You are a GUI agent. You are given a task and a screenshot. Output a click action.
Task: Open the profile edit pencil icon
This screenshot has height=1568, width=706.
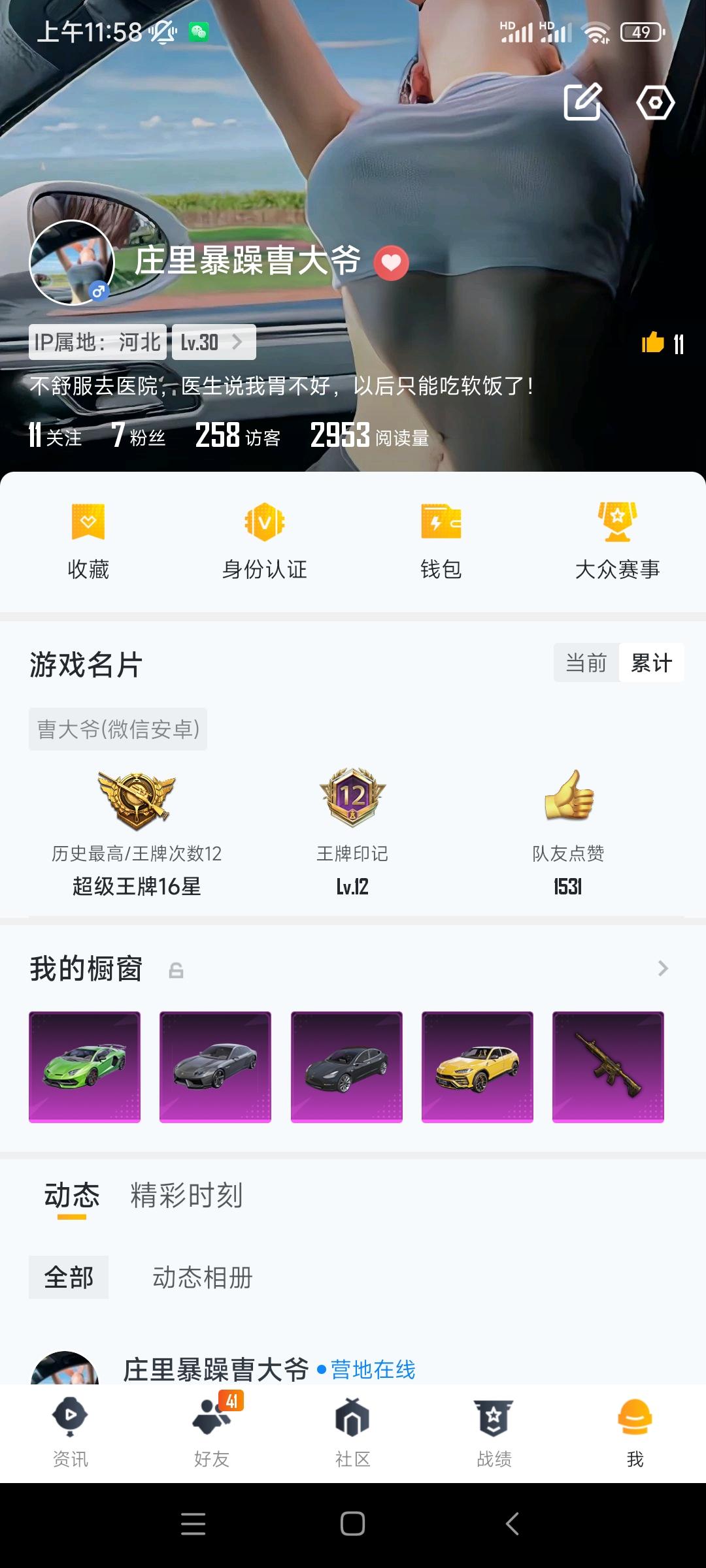coord(581,102)
